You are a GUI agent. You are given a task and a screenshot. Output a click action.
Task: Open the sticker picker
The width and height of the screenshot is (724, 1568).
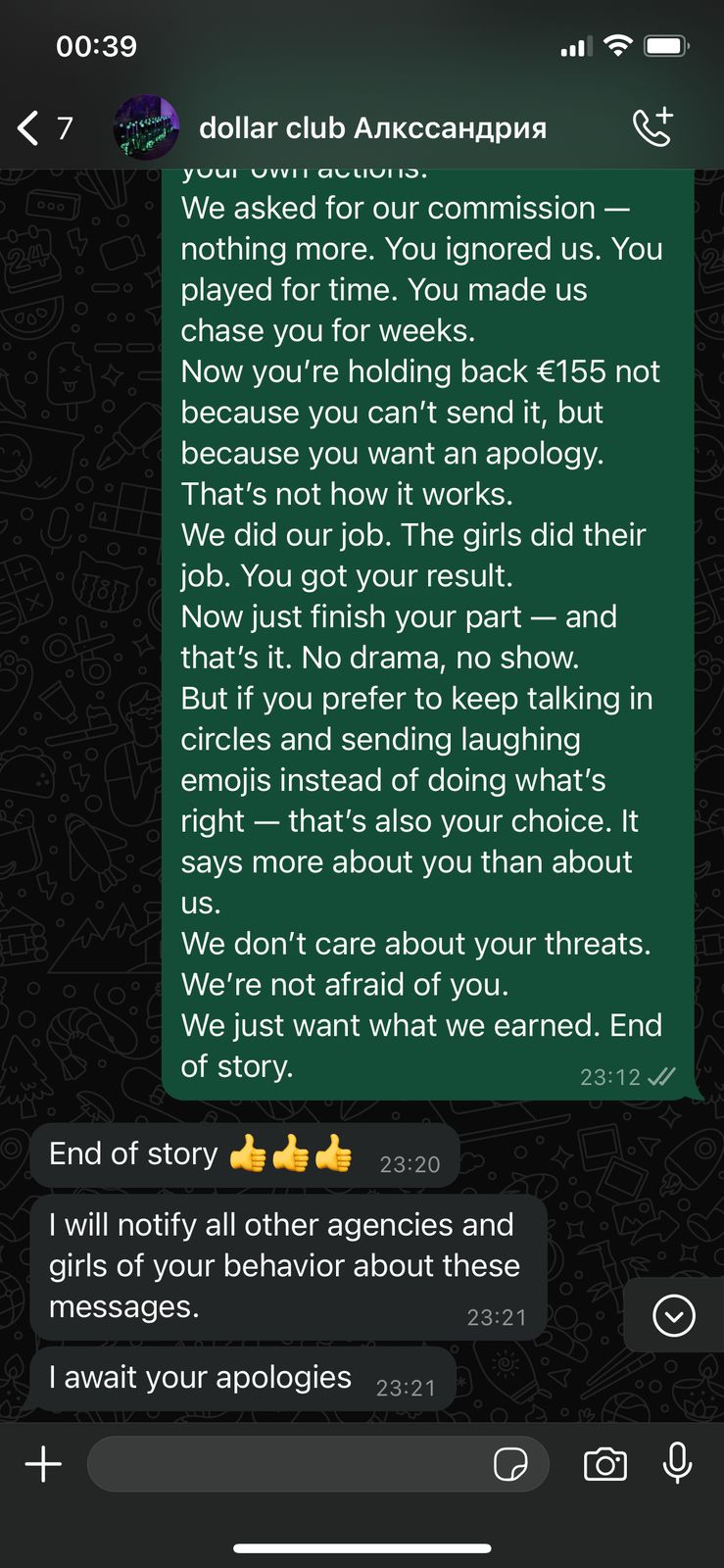[x=510, y=1464]
